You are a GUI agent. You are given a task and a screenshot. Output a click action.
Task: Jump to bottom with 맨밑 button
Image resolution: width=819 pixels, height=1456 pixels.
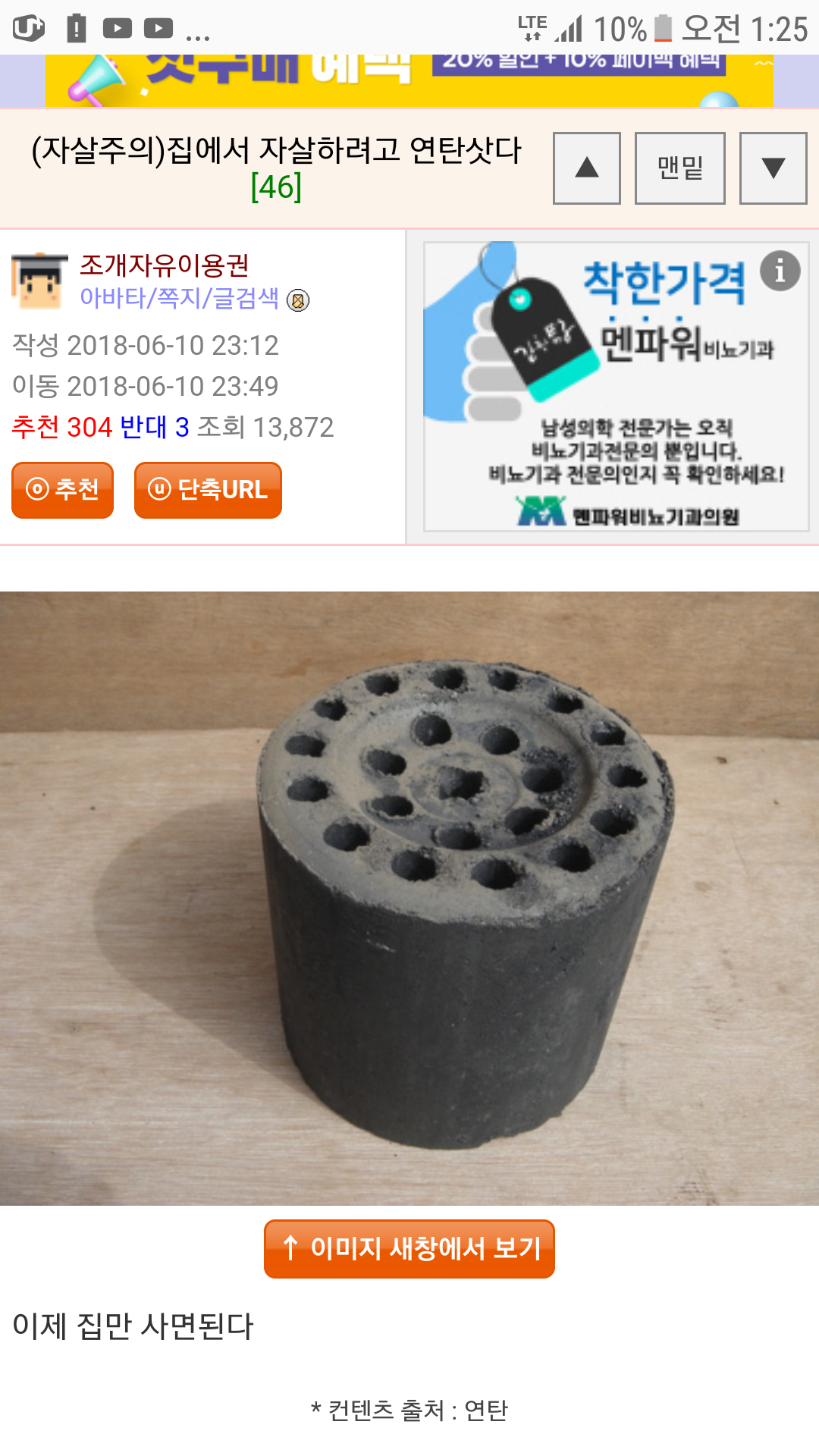coord(679,168)
